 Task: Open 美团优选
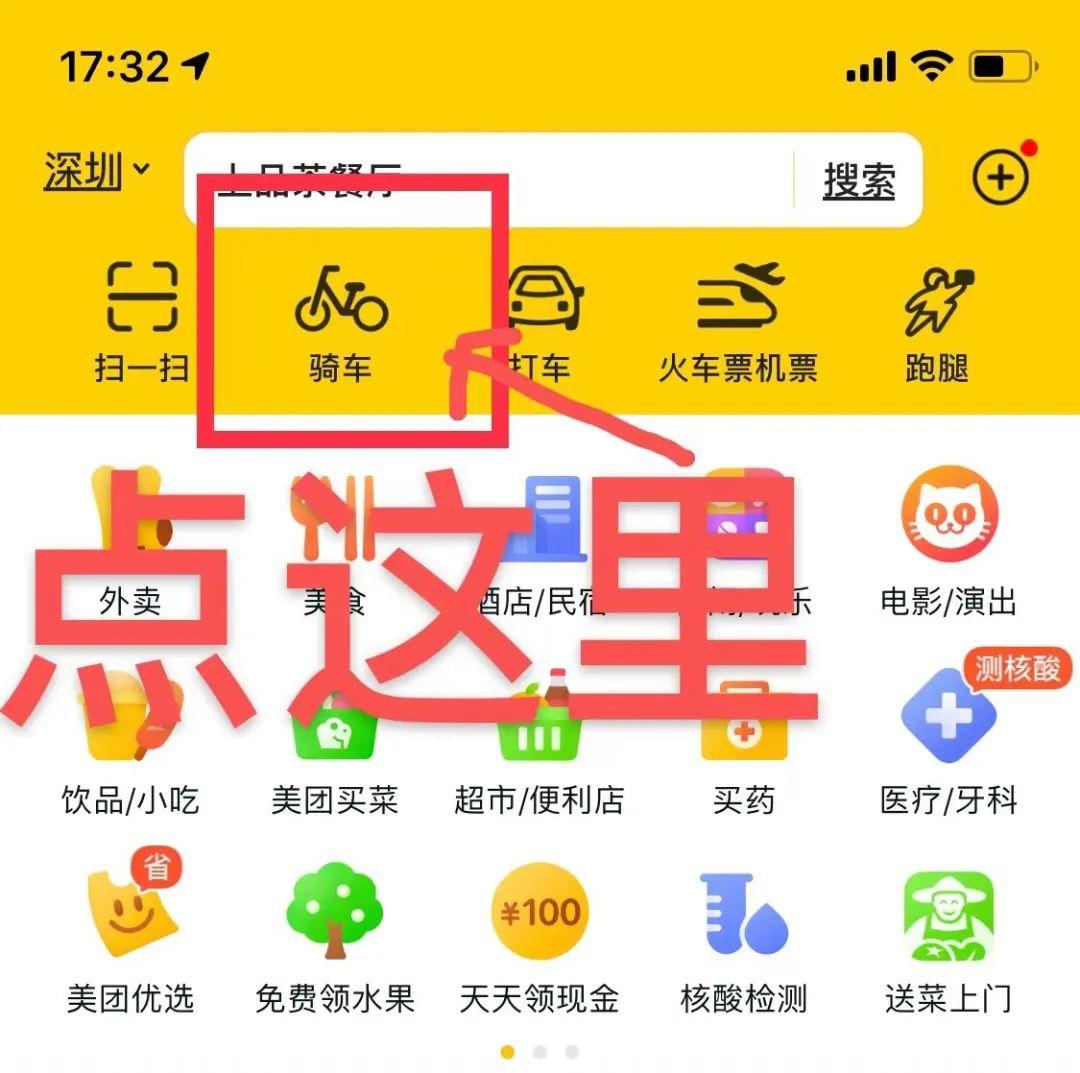pos(130,935)
